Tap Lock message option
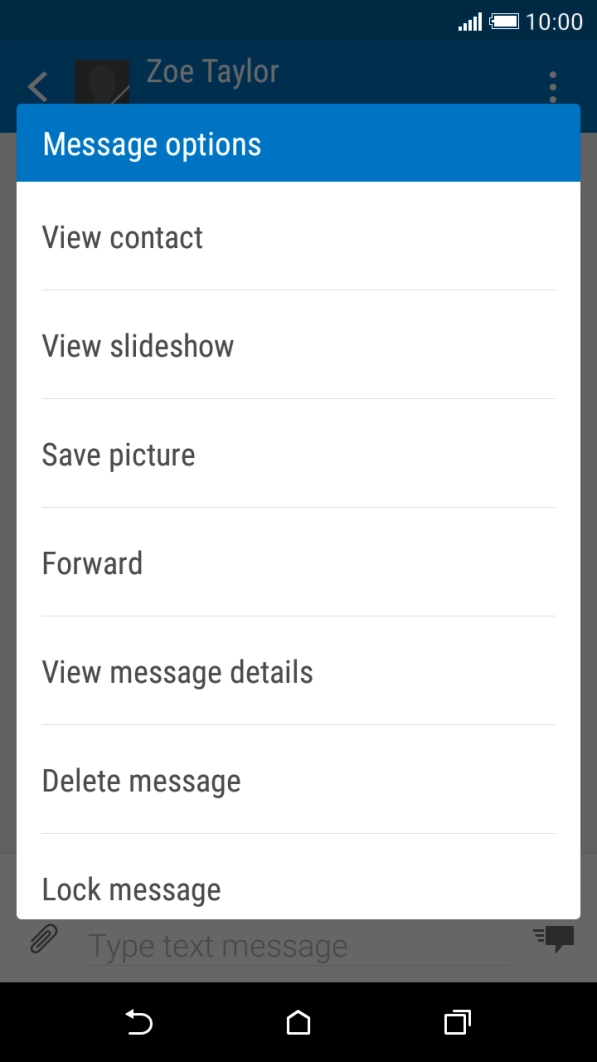 click(x=298, y=877)
